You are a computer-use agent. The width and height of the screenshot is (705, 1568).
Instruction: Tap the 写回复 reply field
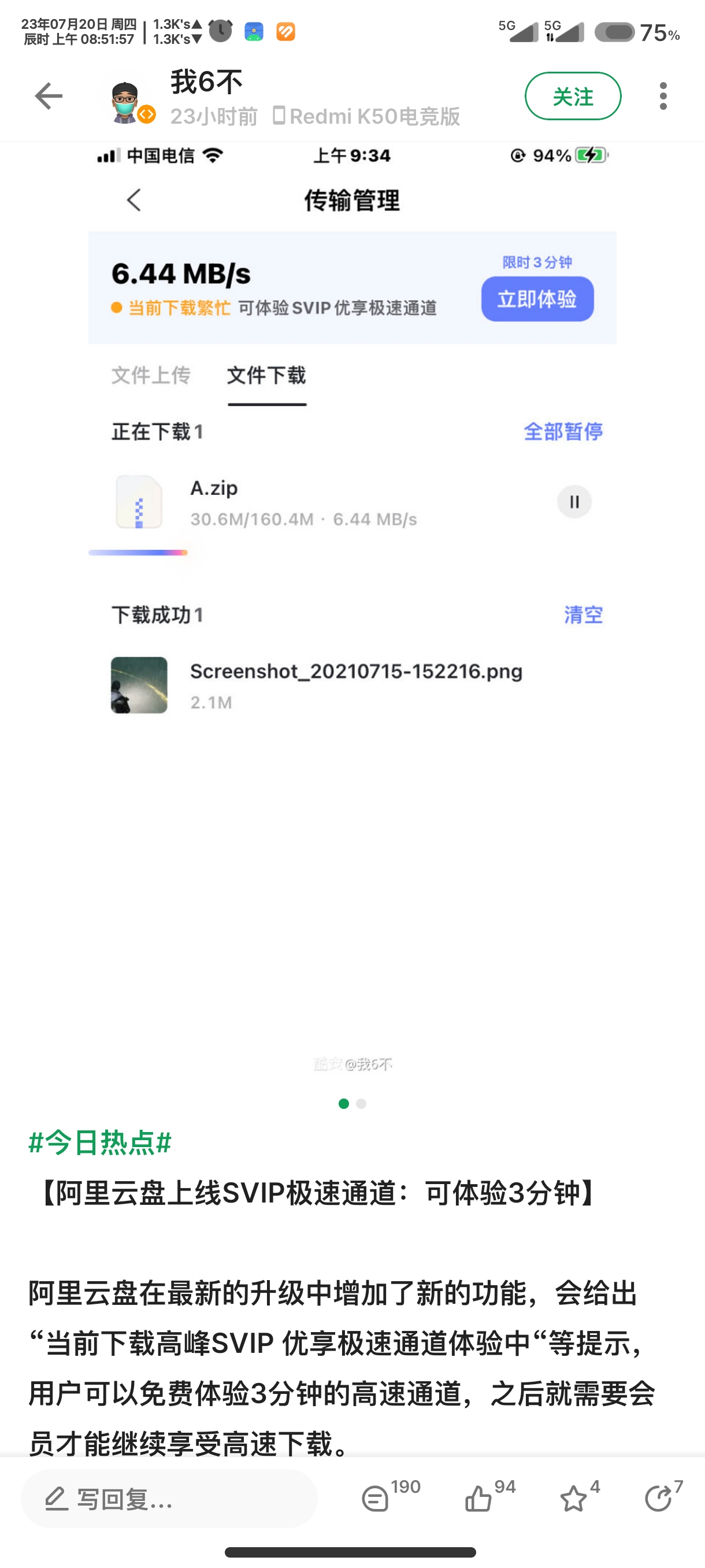[x=169, y=1499]
